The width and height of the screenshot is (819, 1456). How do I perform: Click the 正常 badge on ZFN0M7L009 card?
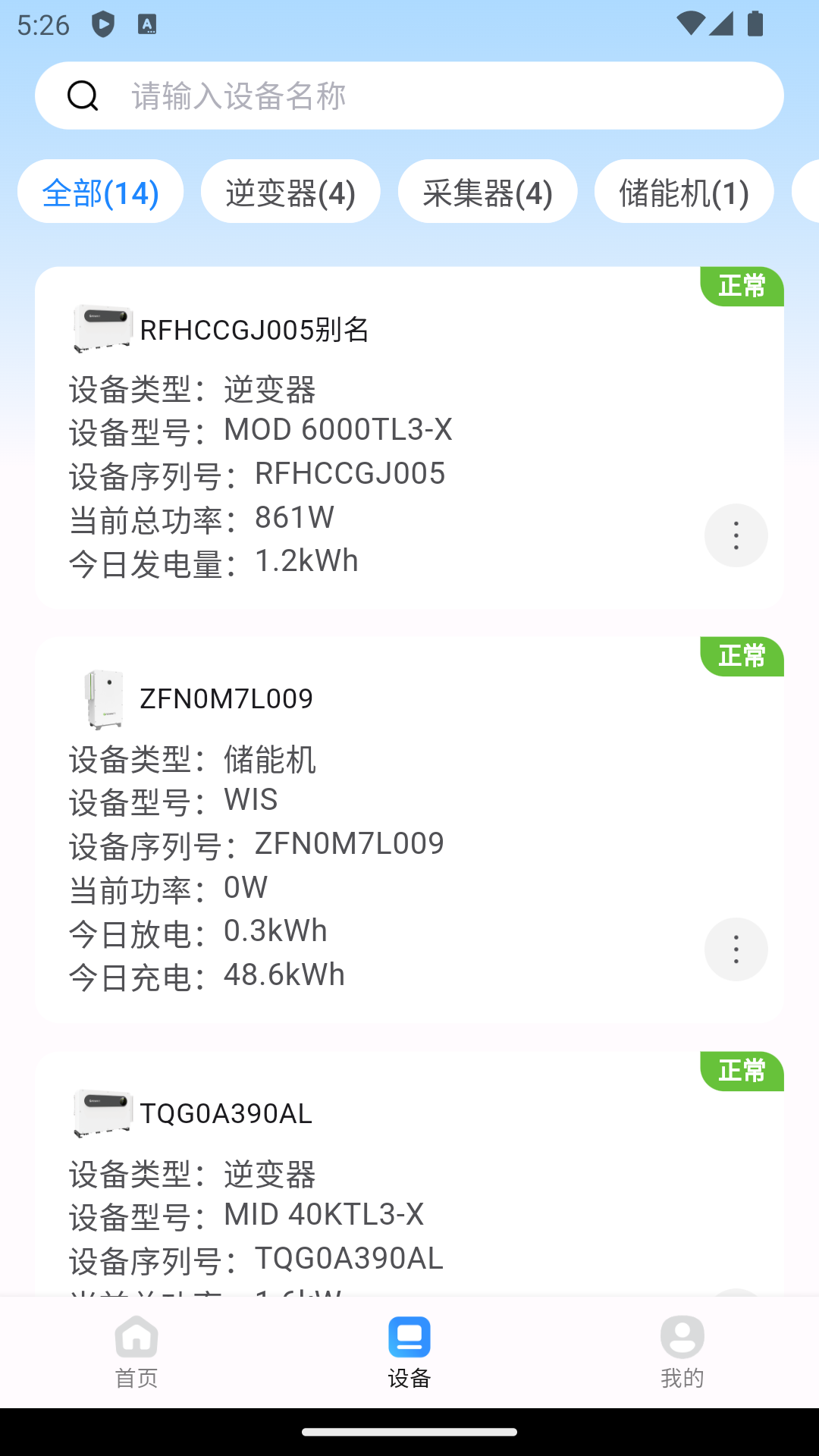click(742, 657)
